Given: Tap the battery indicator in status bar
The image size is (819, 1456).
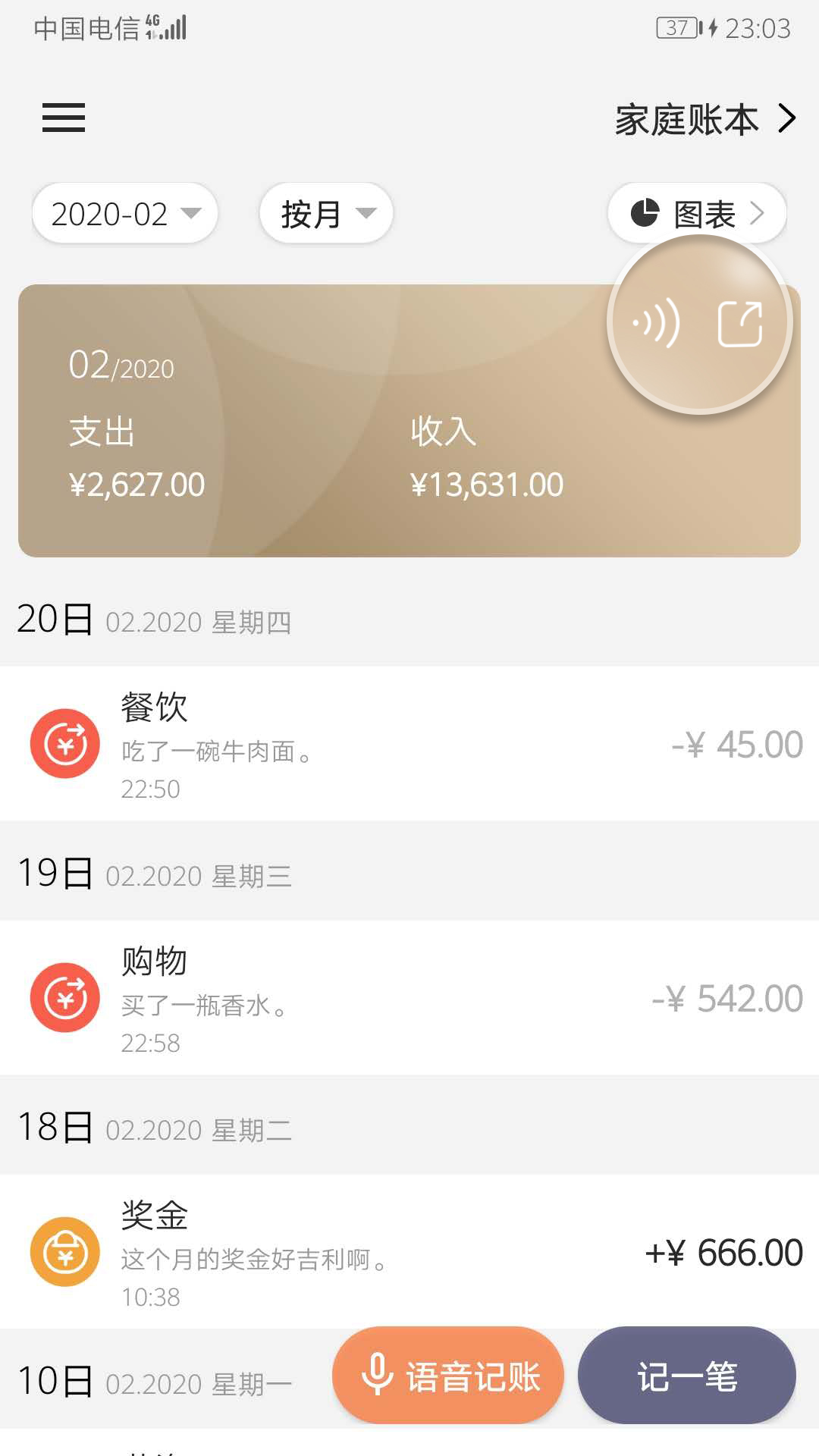Looking at the screenshot, I should (x=677, y=28).
